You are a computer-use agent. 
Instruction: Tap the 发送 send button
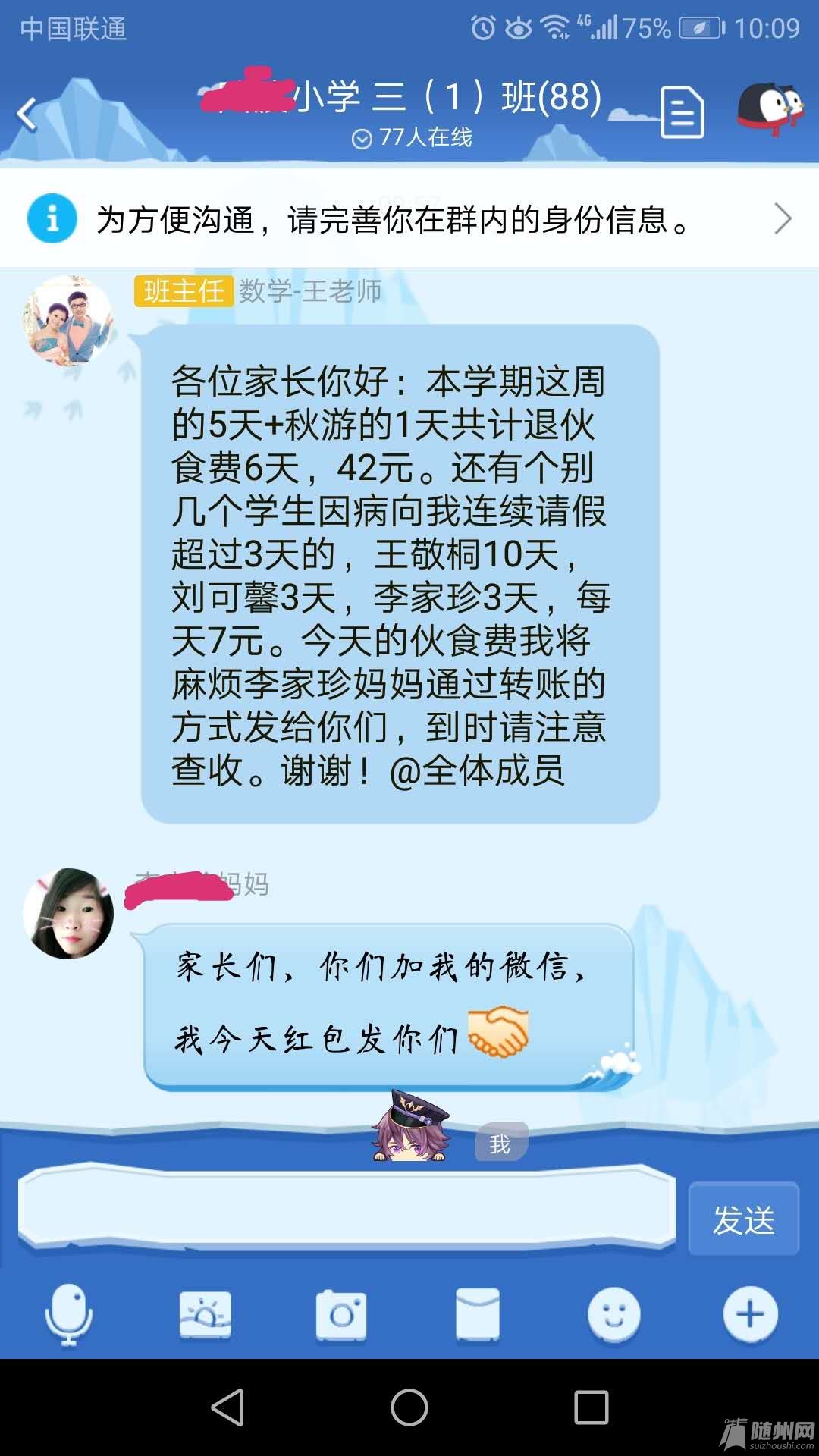pos(743,1219)
